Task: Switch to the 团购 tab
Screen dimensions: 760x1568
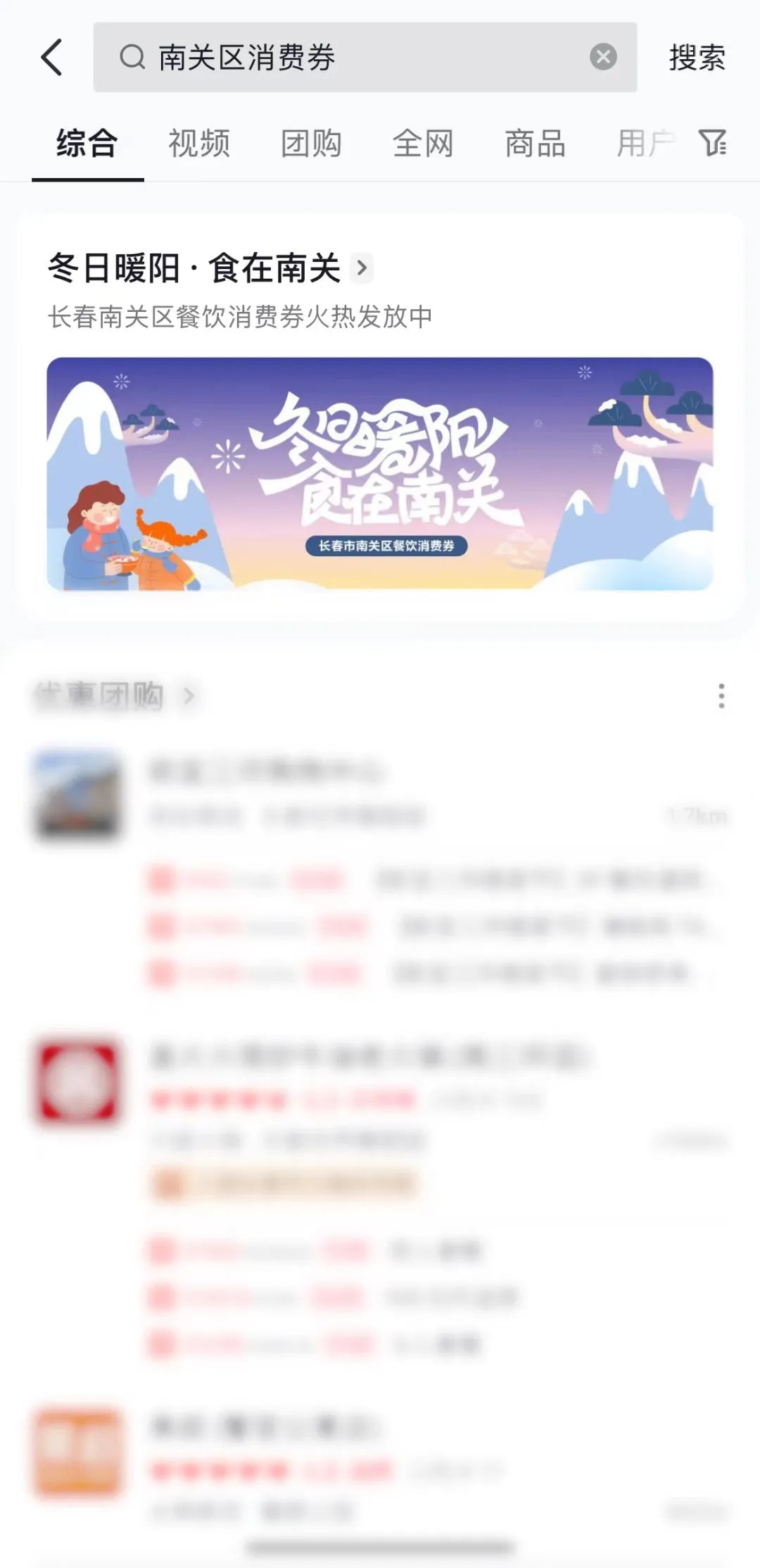Action: (311, 144)
